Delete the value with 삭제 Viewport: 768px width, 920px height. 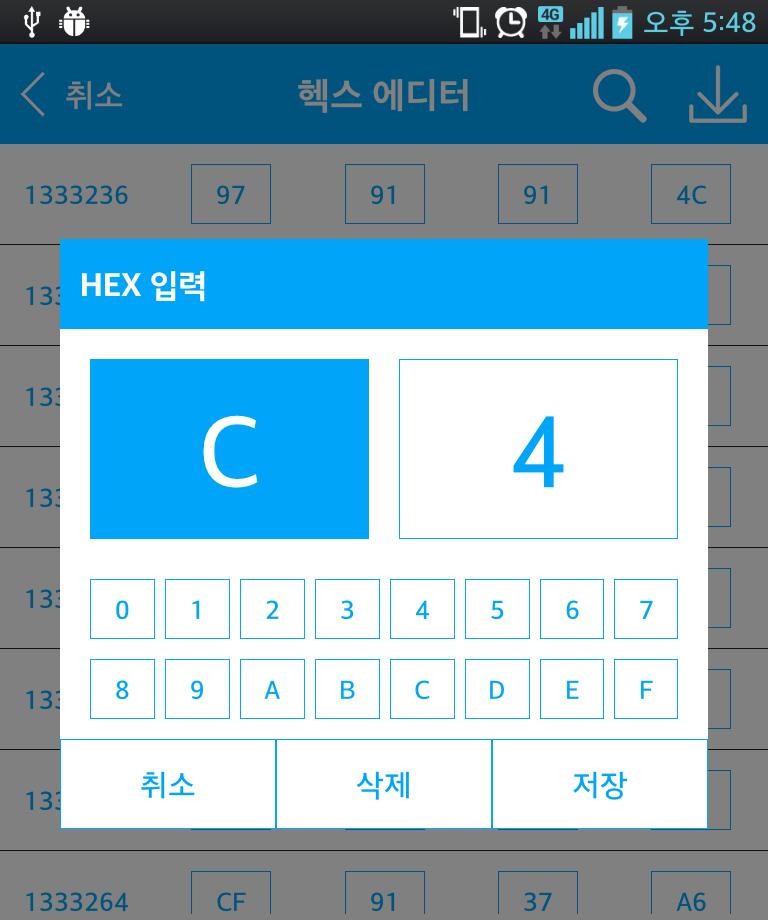coord(384,784)
